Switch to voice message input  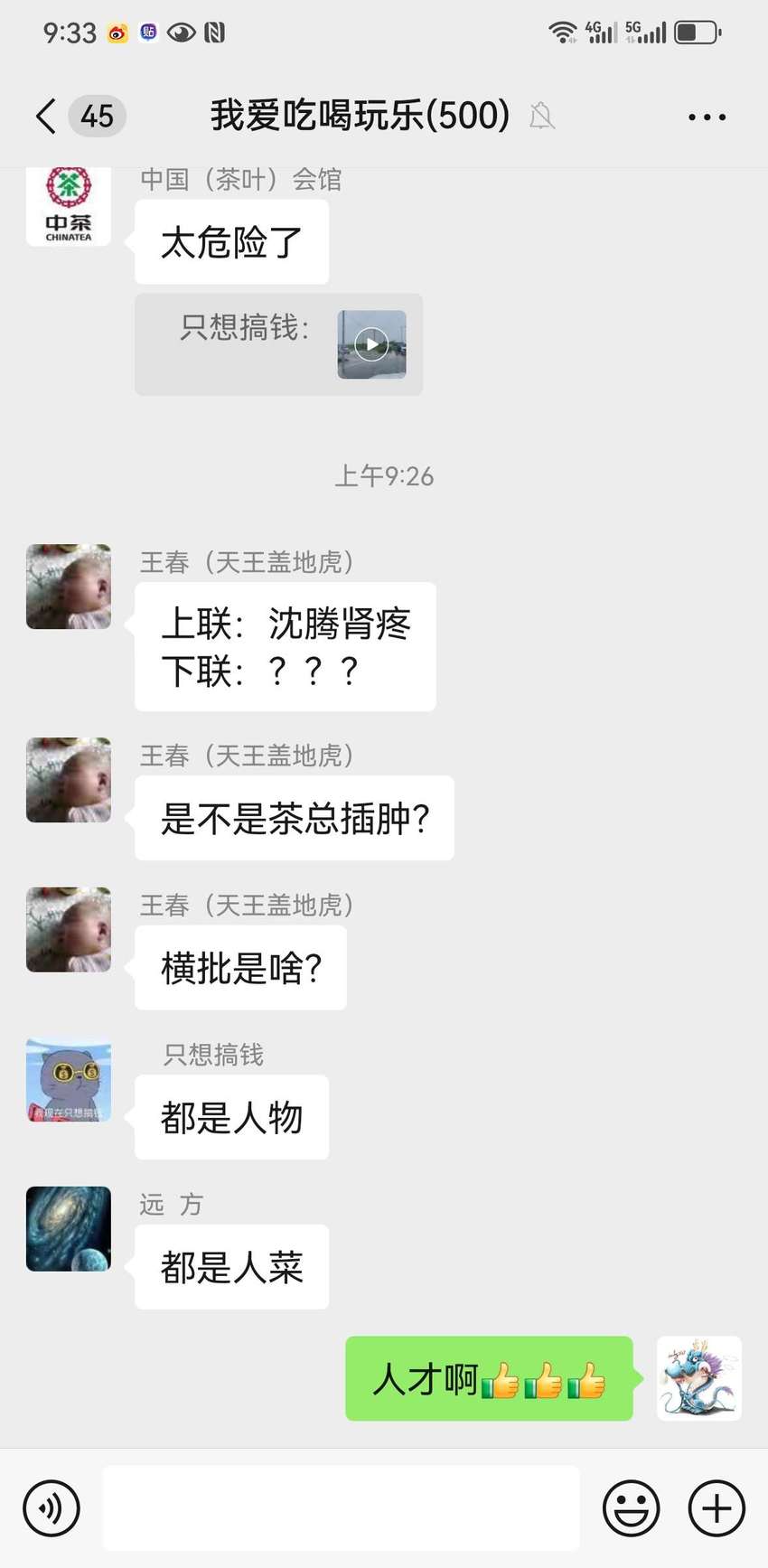coord(52,1507)
